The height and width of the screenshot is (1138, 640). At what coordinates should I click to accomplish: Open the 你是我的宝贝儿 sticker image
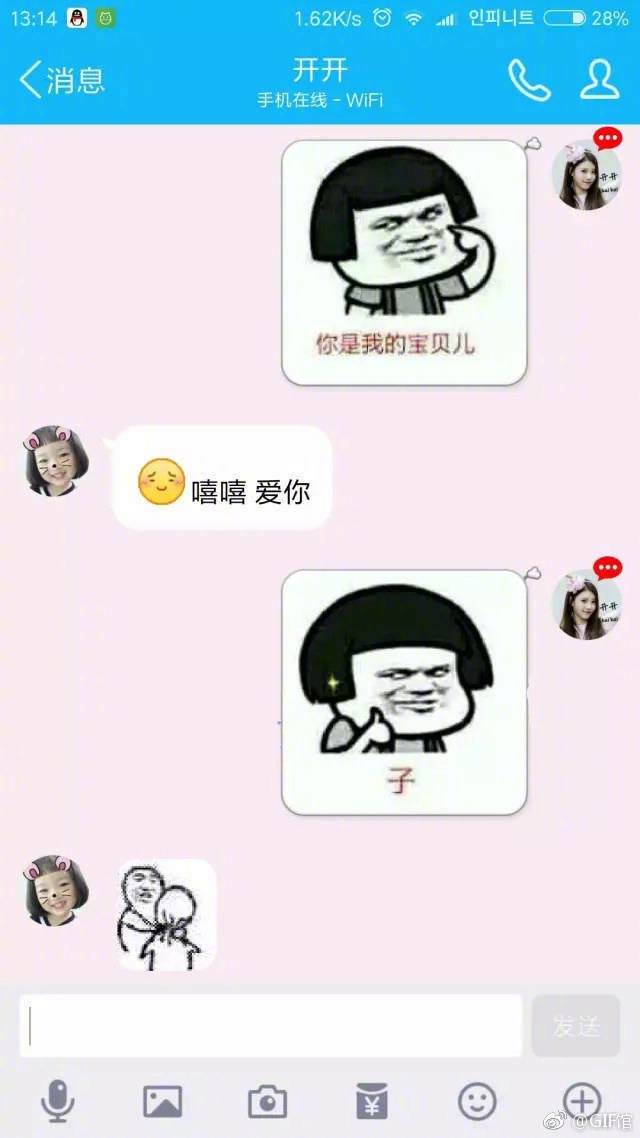(403, 262)
